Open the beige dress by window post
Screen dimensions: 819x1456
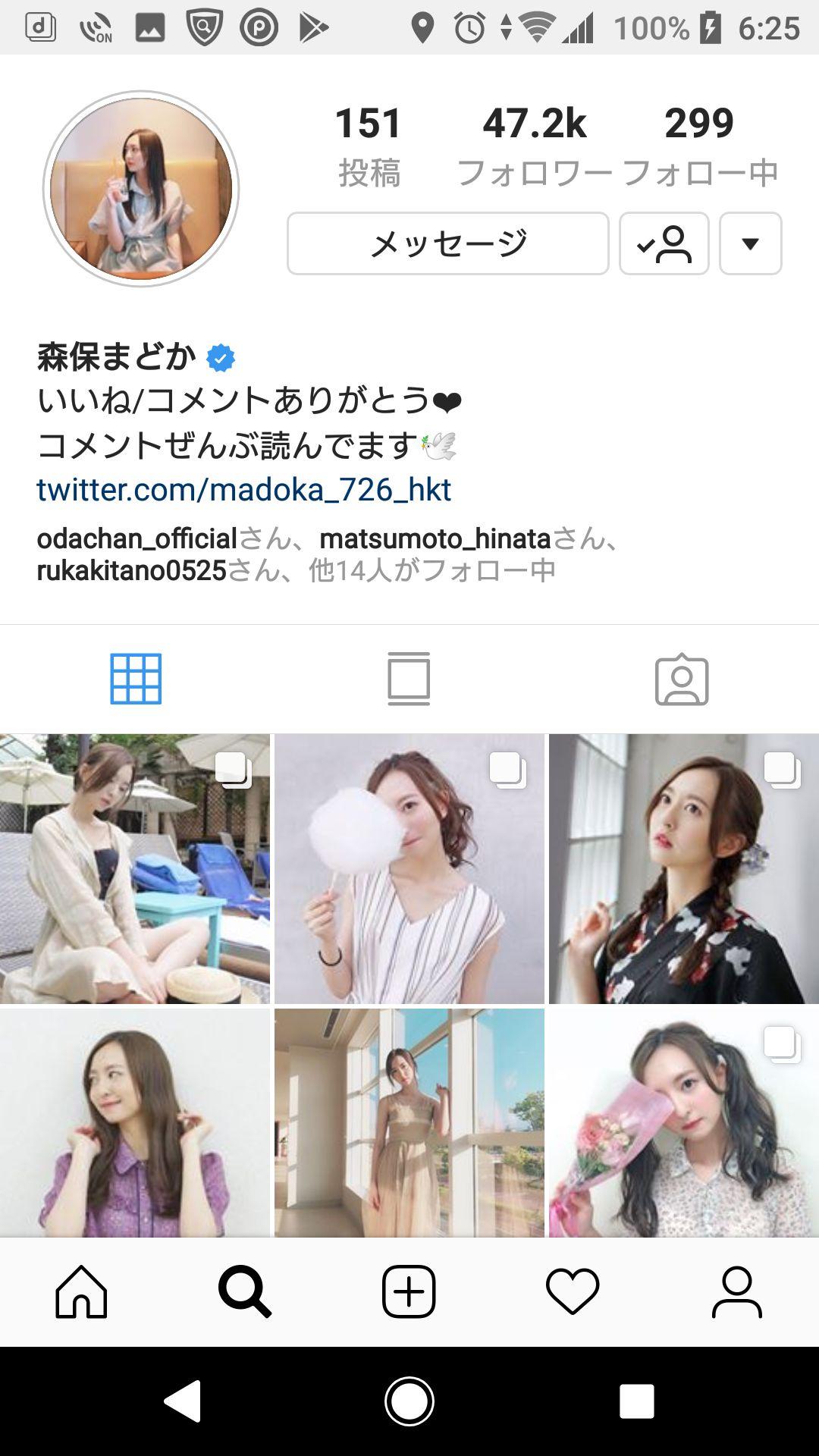coord(409,1122)
